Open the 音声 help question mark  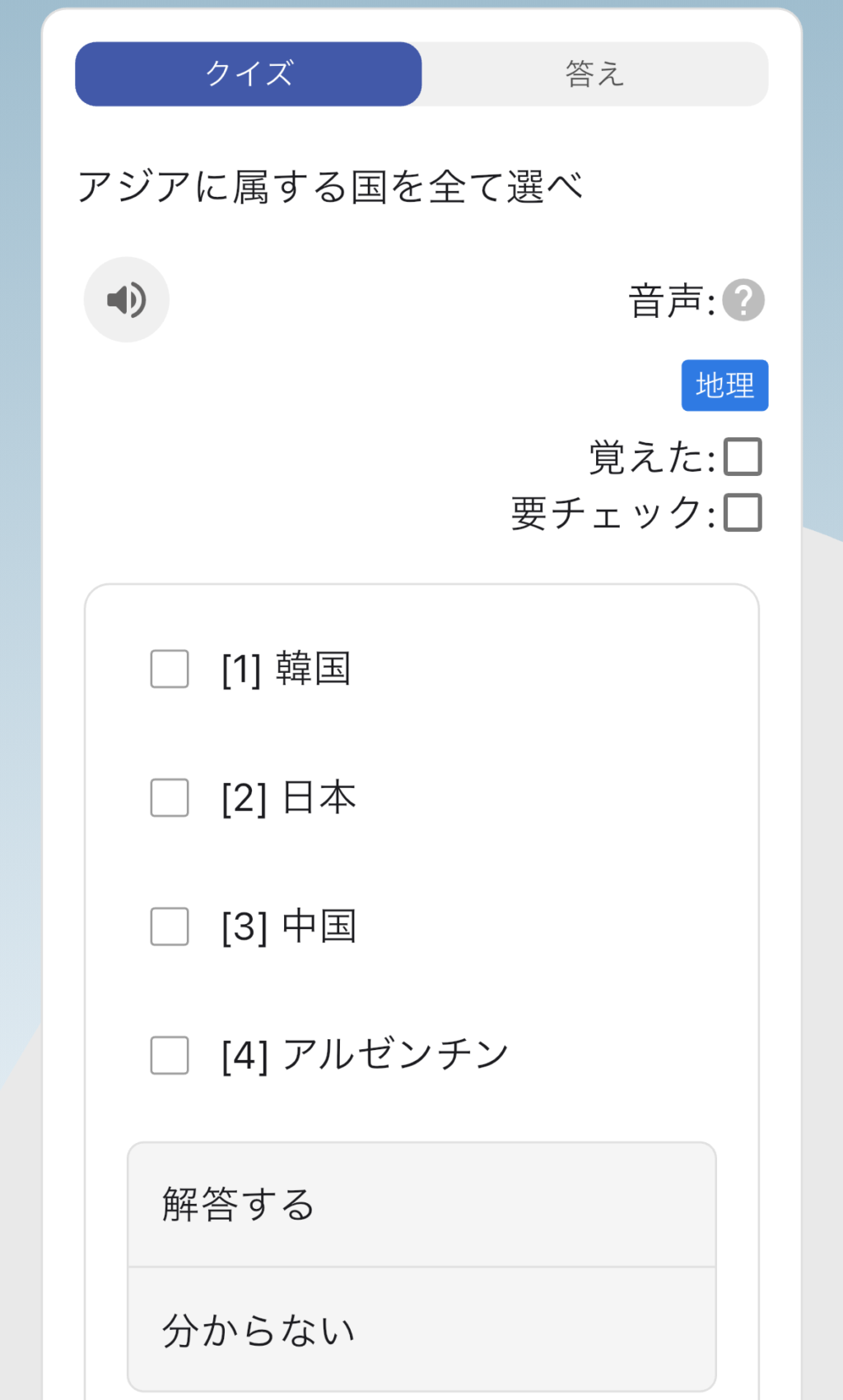(743, 301)
